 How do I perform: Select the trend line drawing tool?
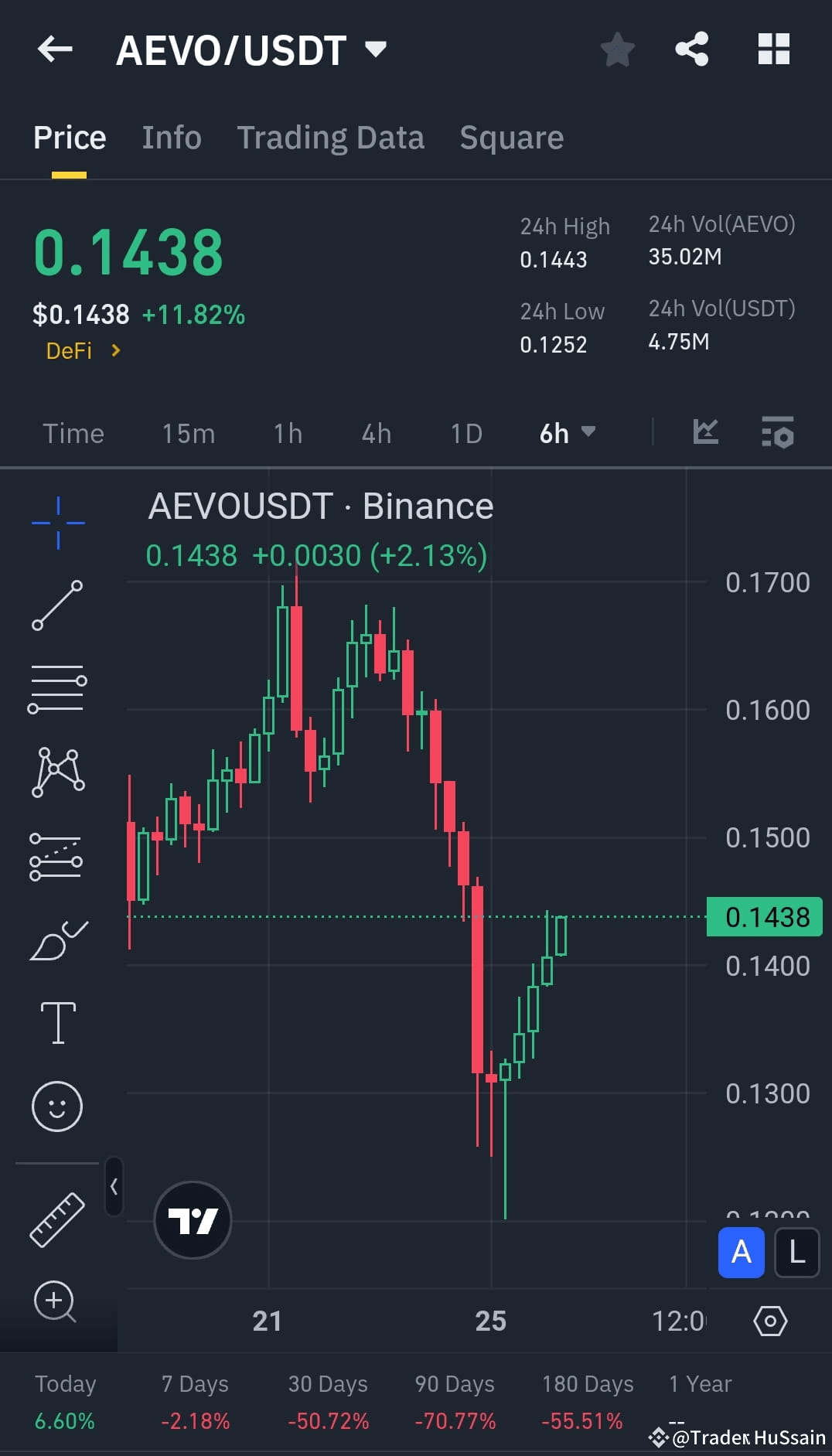coord(57,607)
